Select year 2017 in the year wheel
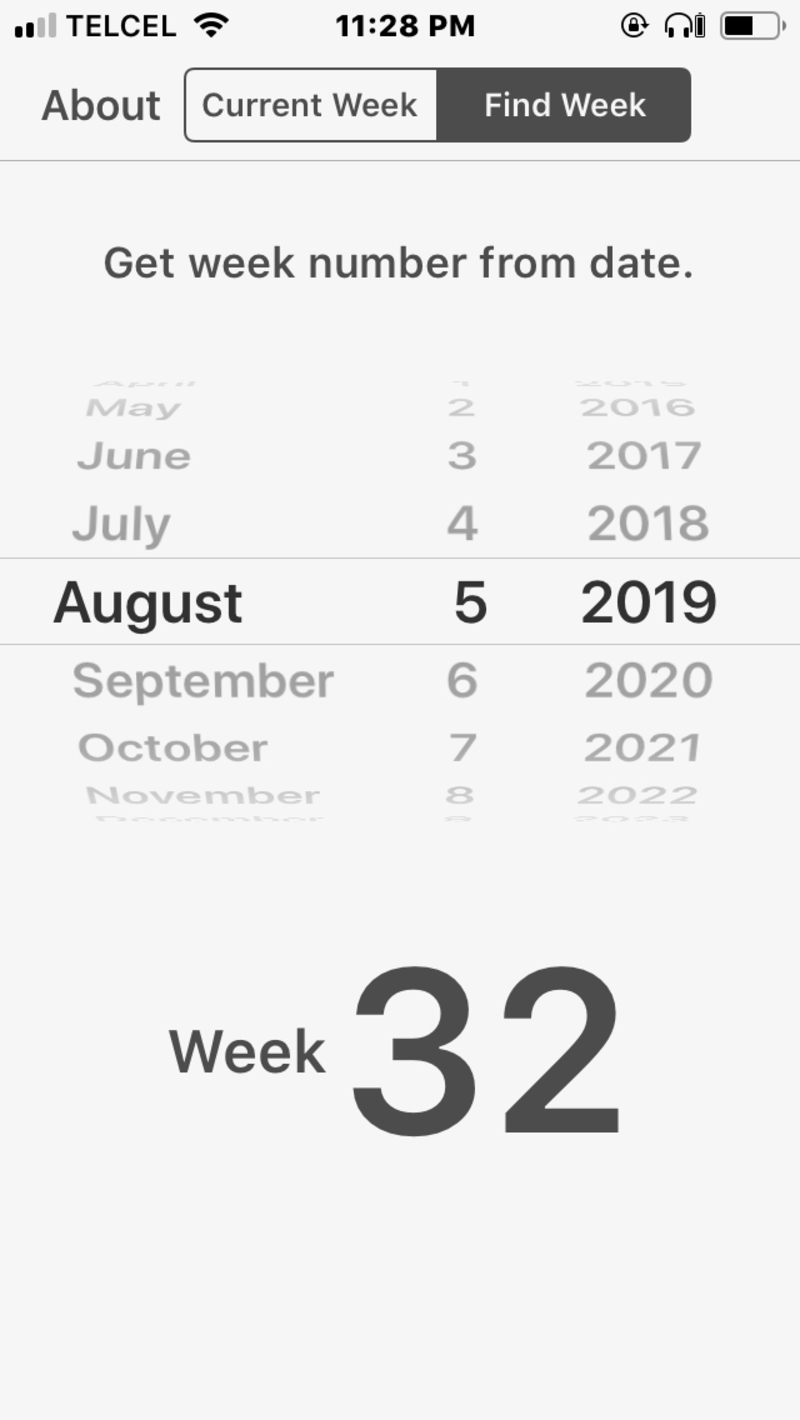800x1420 pixels. 643,456
